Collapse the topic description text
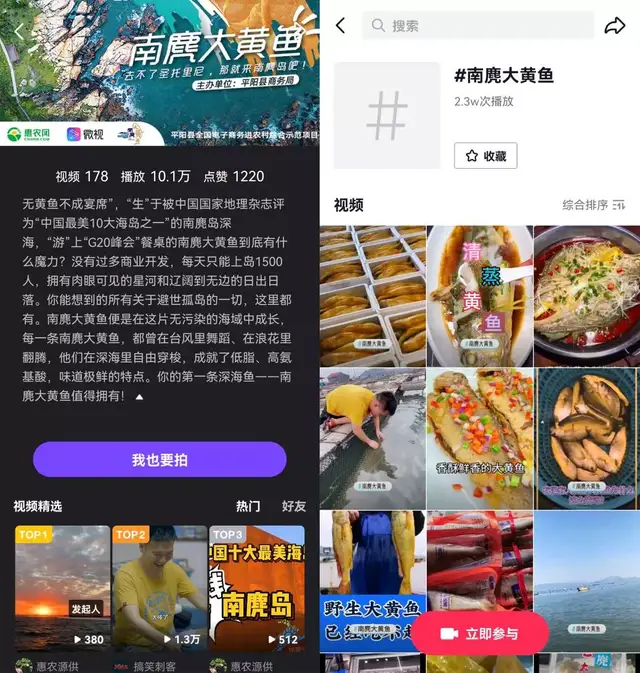The height and width of the screenshot is (673, 640). [139, 397]
